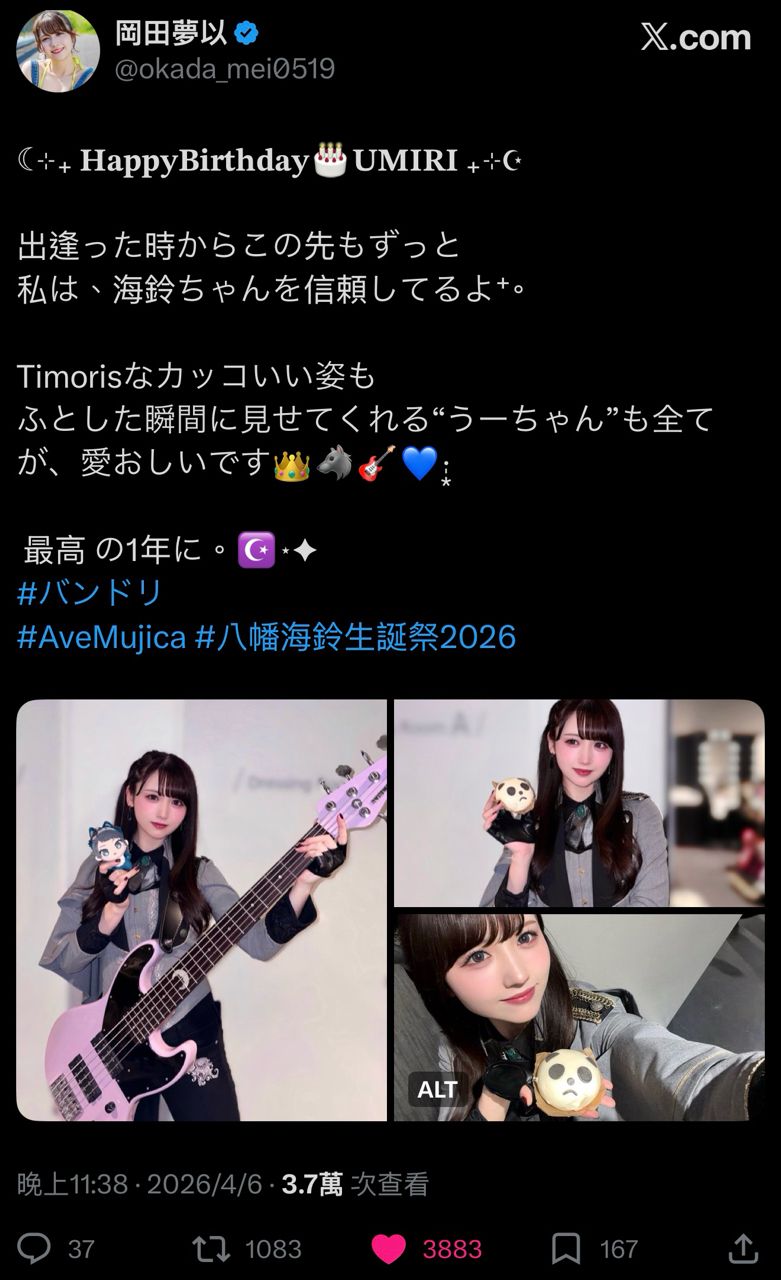Open the #AveMujica hashtag
This screenshot has width=781, height=1280.
(x=101, y=636)
